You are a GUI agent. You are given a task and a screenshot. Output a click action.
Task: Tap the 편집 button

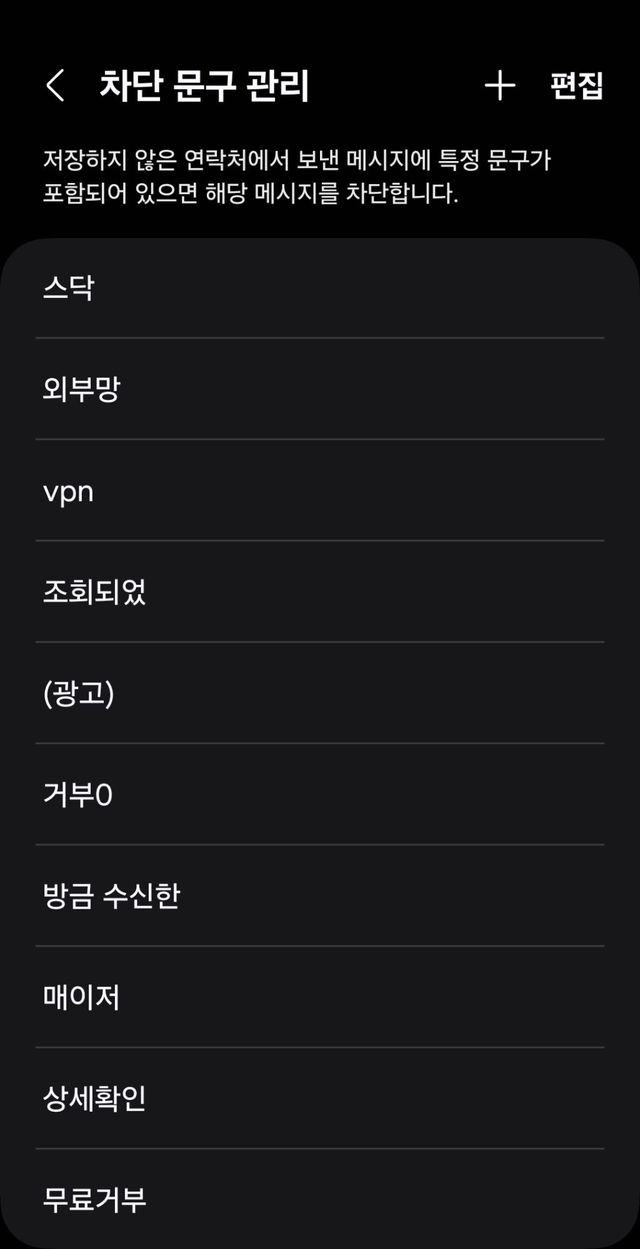point(576,86)
